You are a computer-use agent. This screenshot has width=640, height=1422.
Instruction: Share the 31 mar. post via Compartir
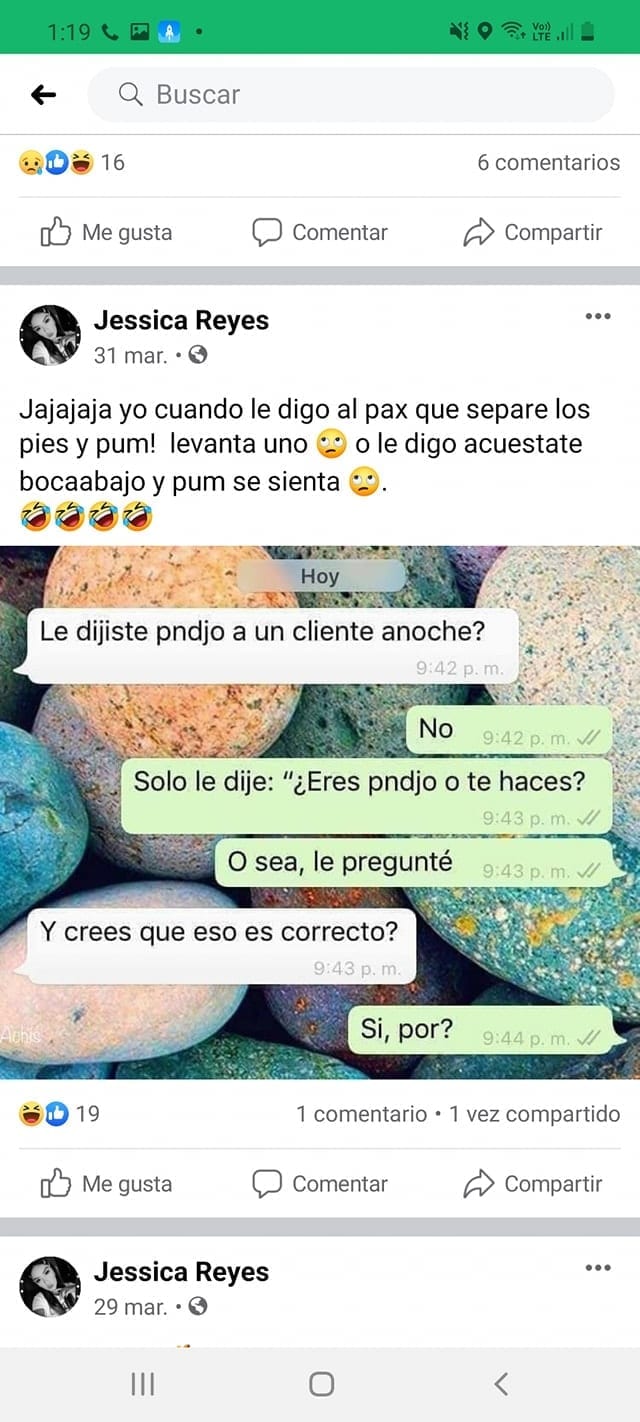pos(532,1184)
